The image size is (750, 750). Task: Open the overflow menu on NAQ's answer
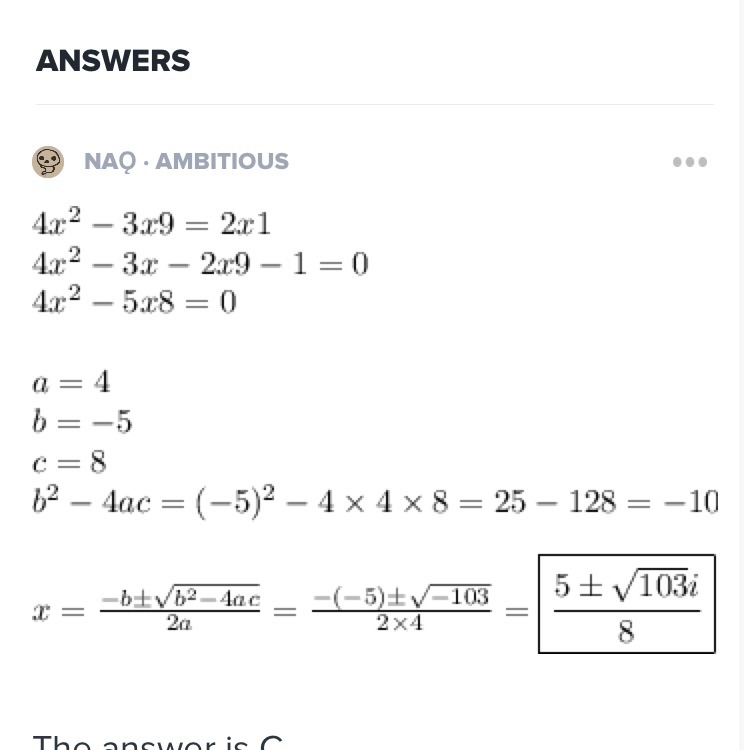click(x=689, y=162)
